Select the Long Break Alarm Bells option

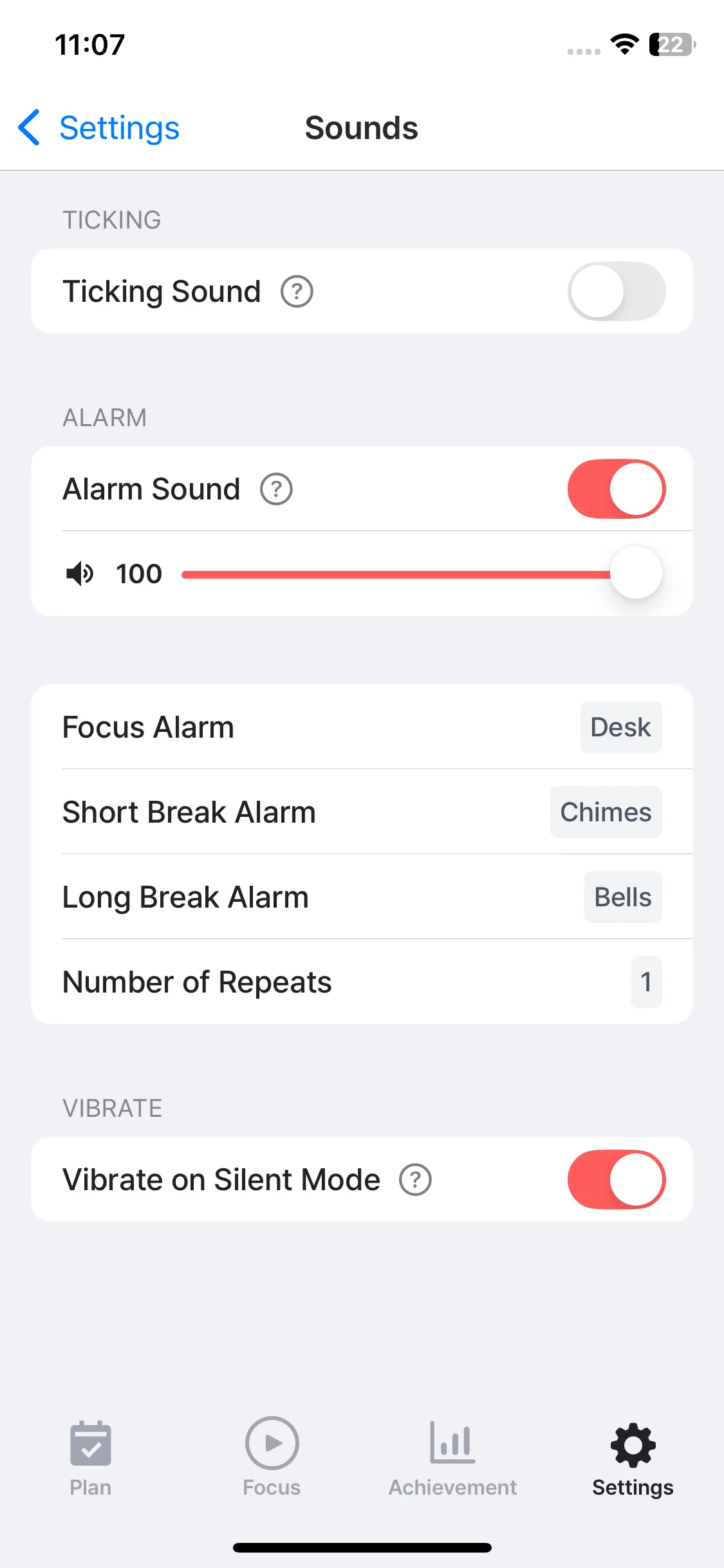(x=622, y=897)
